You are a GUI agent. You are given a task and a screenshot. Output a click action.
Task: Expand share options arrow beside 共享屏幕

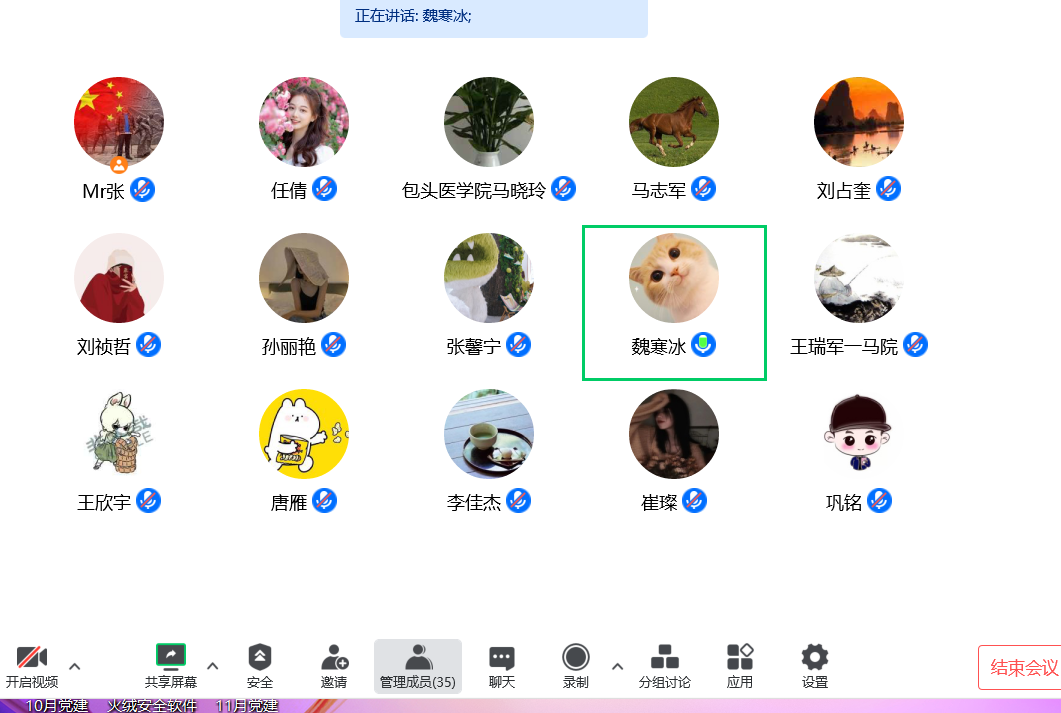[x=212, y=666]
